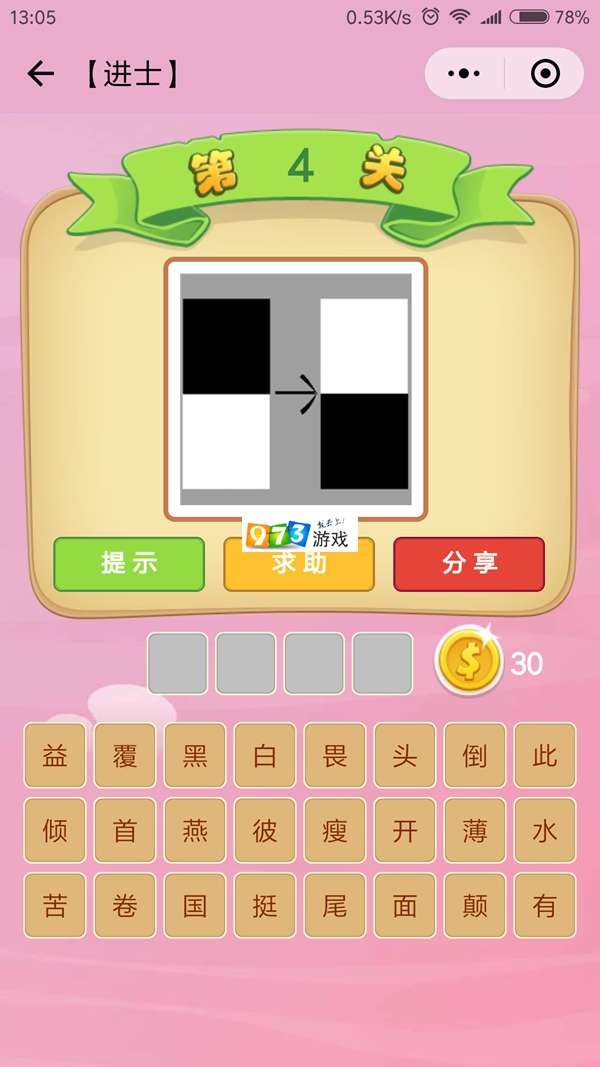Select the 燕 character tile

pos(195,831)
